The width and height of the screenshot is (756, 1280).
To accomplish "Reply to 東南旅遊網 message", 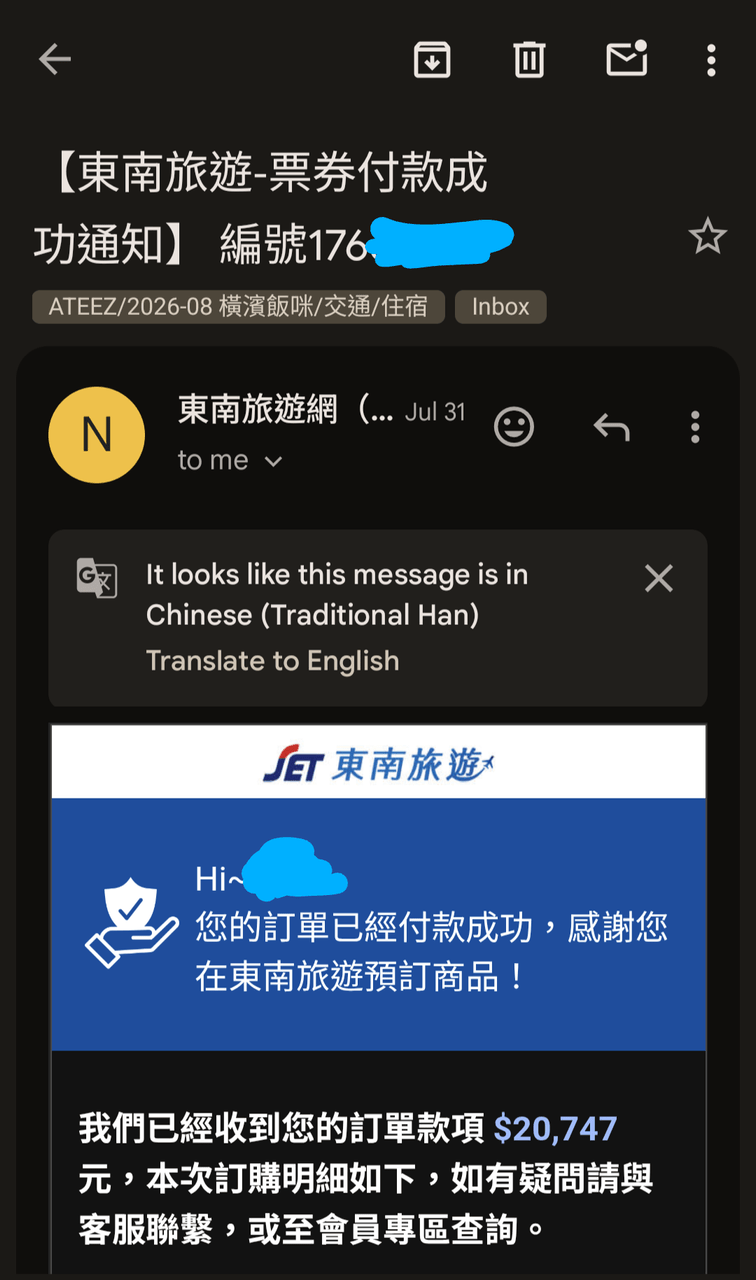I will [x=611, y=427].
